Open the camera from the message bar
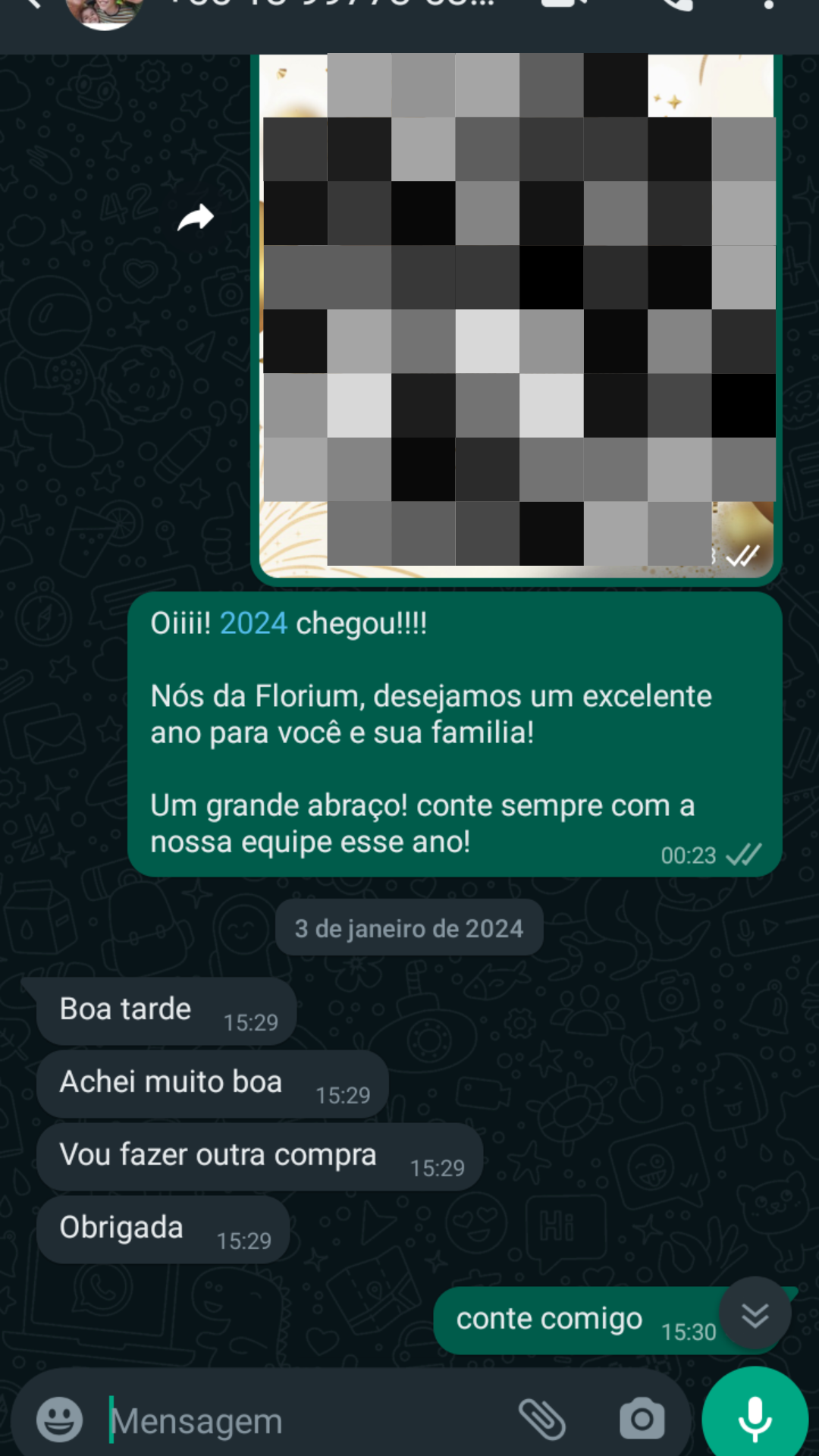Viewport: 819px width, 1456px height. coord(642,1420)
